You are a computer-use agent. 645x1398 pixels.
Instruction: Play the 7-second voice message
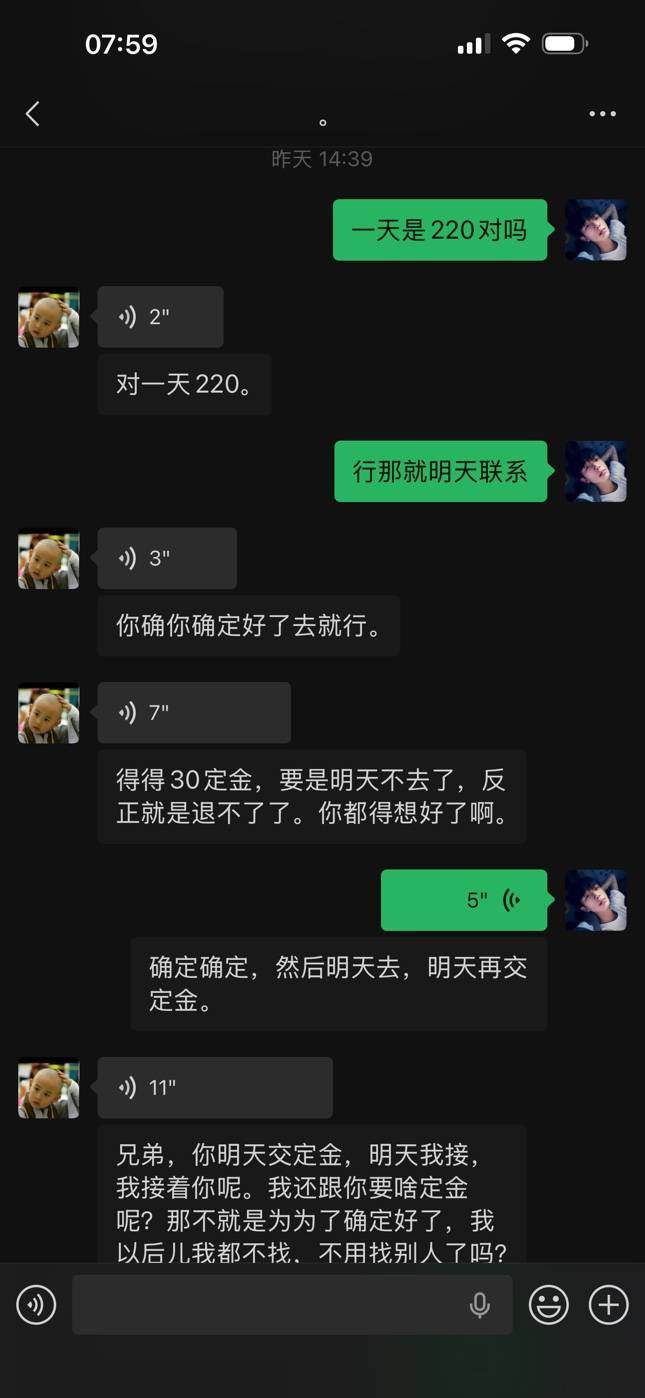(x=194, y=712)
